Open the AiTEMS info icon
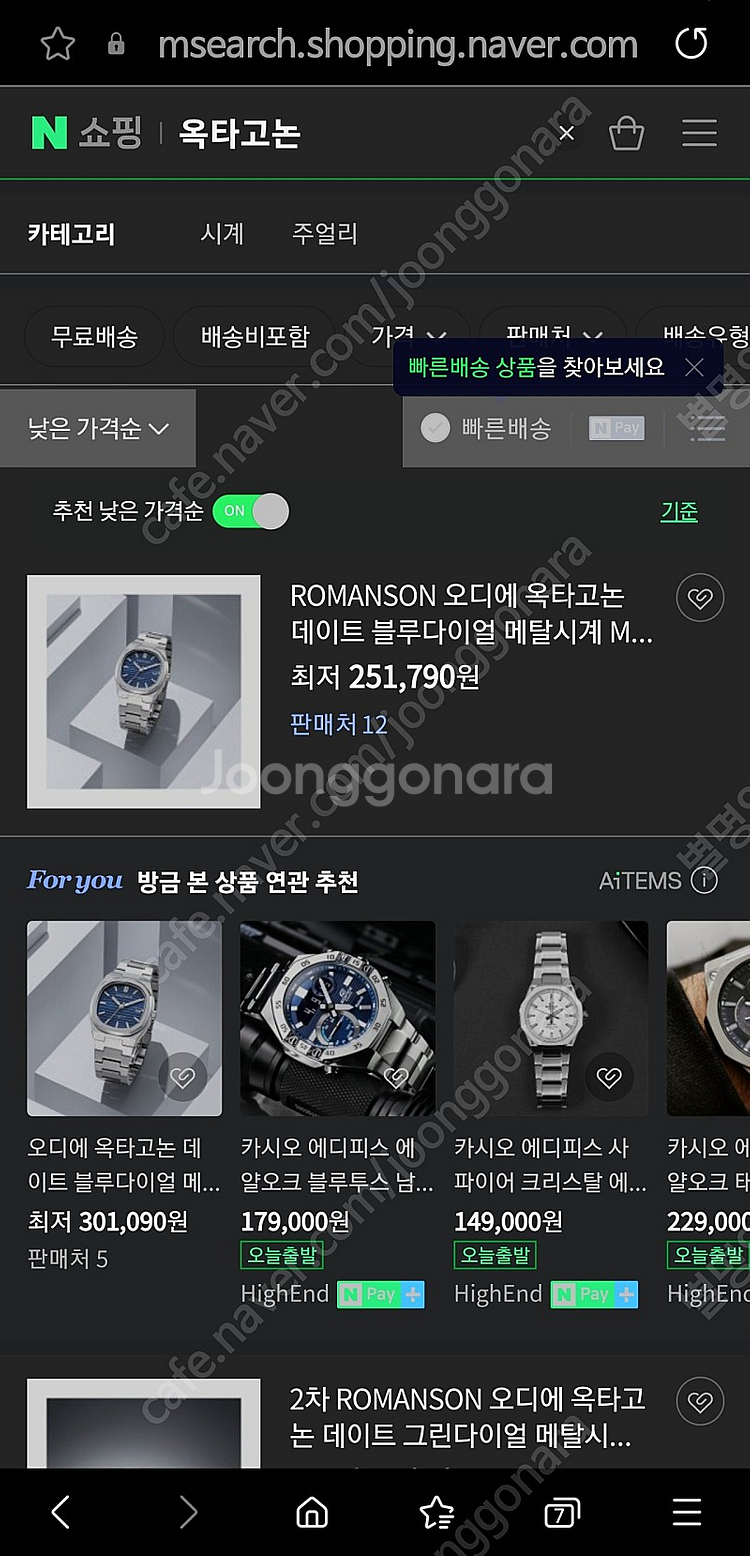 pos(704,881)
